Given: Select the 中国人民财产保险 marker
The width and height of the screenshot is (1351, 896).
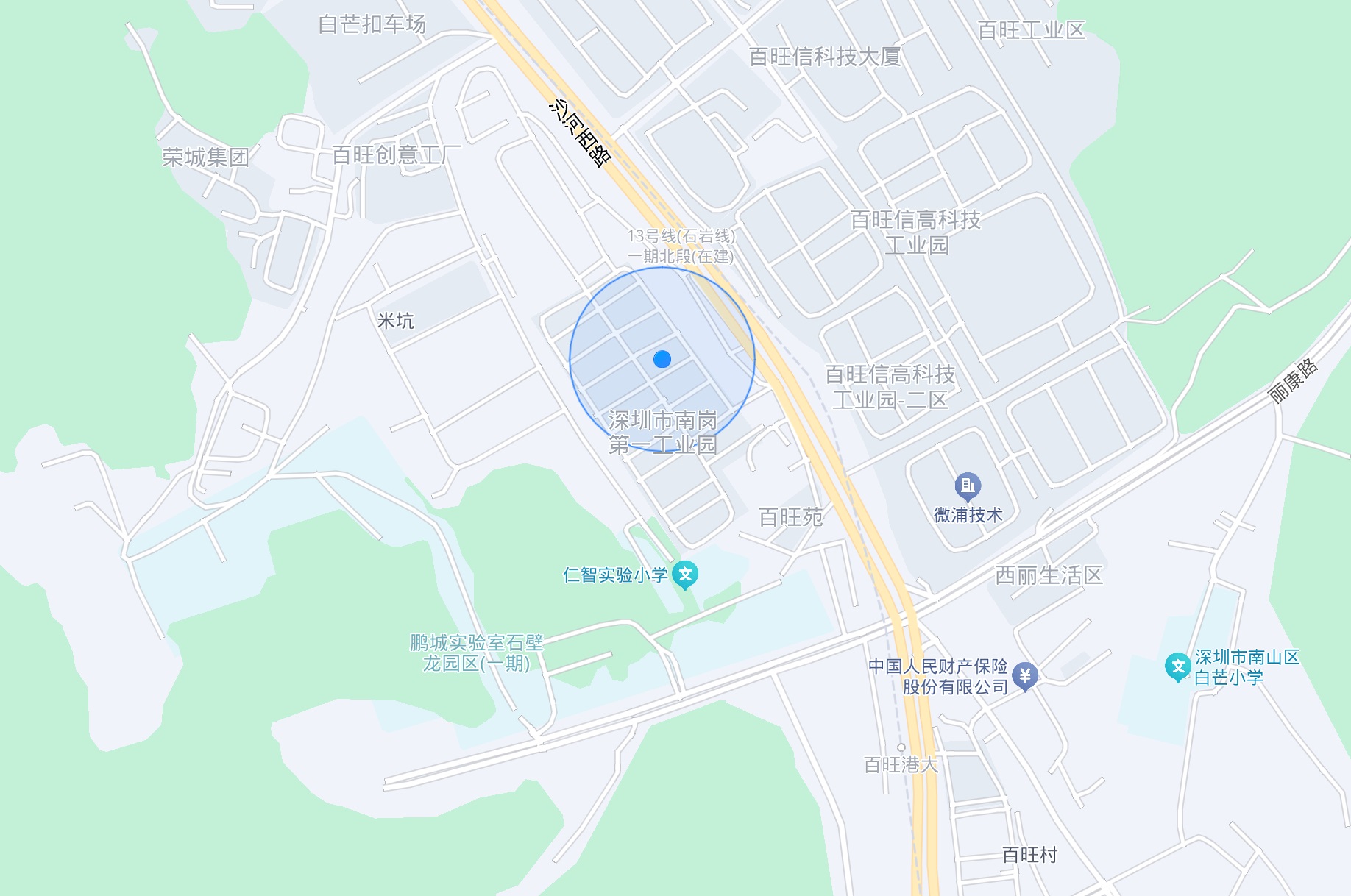Looking at the screenshot, I should click(1025, 675).
